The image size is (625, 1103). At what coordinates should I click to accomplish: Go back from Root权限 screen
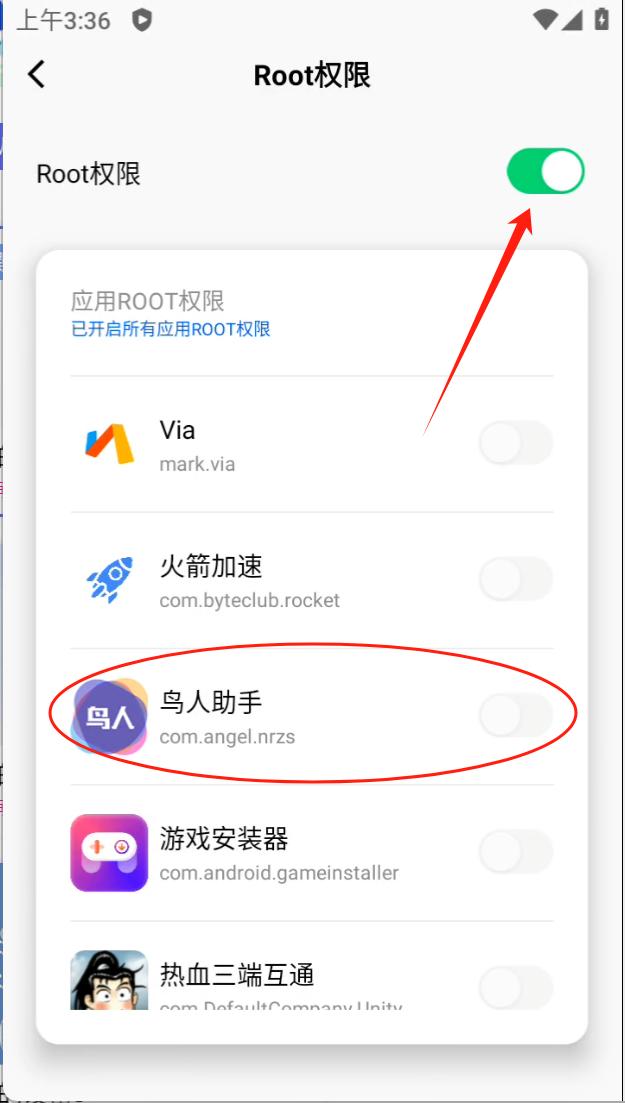click(37, 75)
